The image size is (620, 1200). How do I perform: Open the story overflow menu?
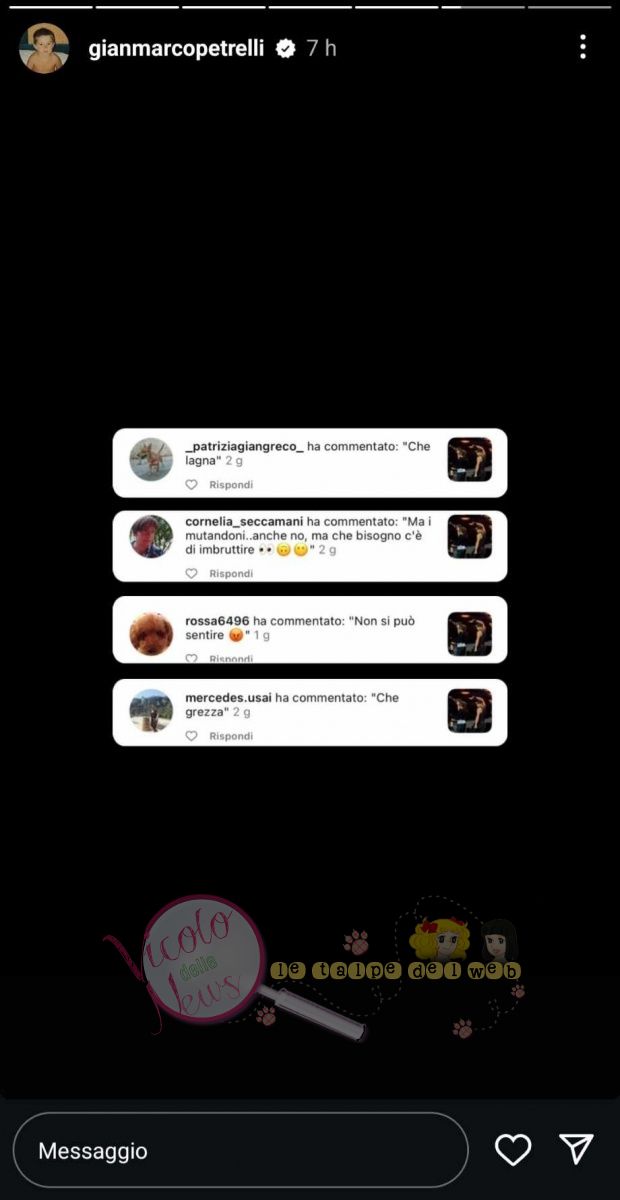[x=583, y=47]
